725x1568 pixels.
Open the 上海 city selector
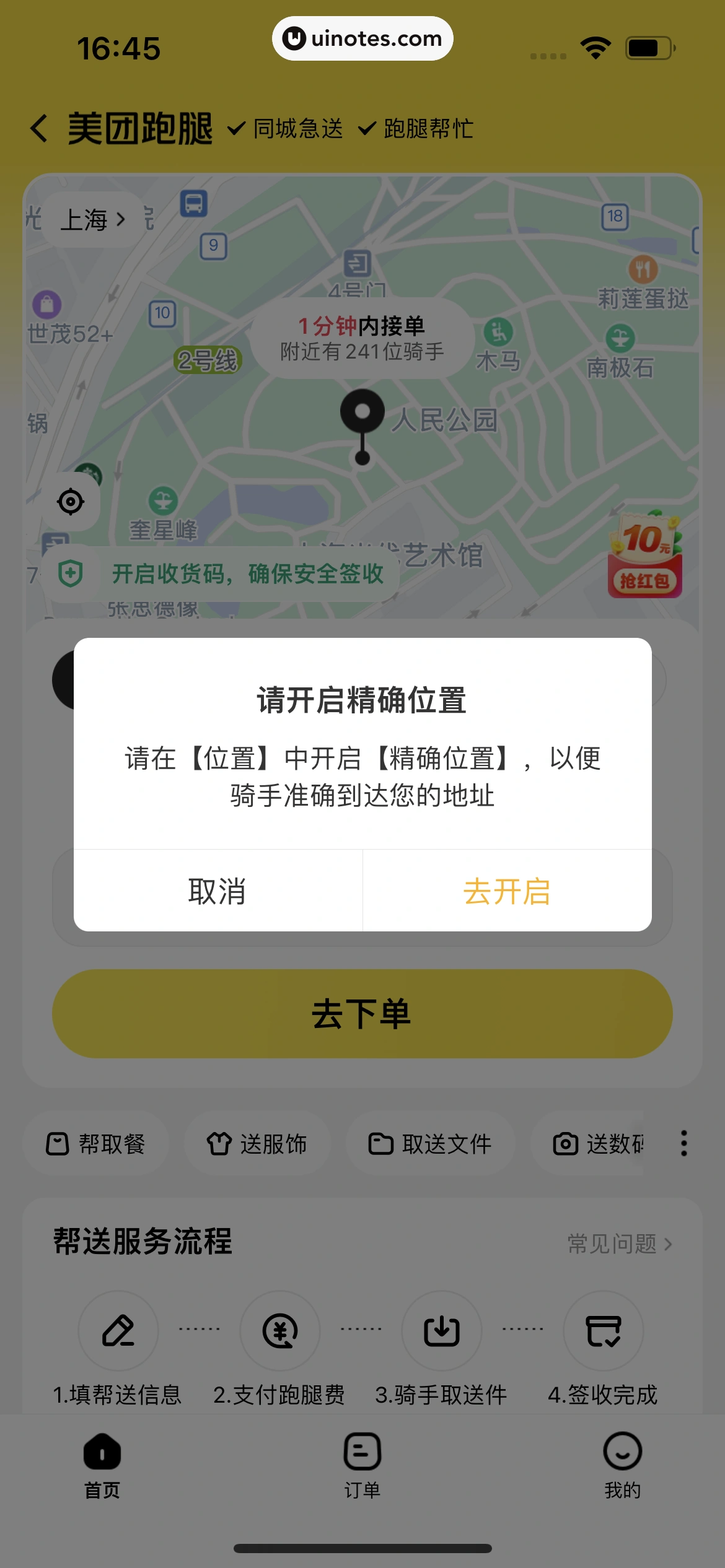(x=92, y=220)
